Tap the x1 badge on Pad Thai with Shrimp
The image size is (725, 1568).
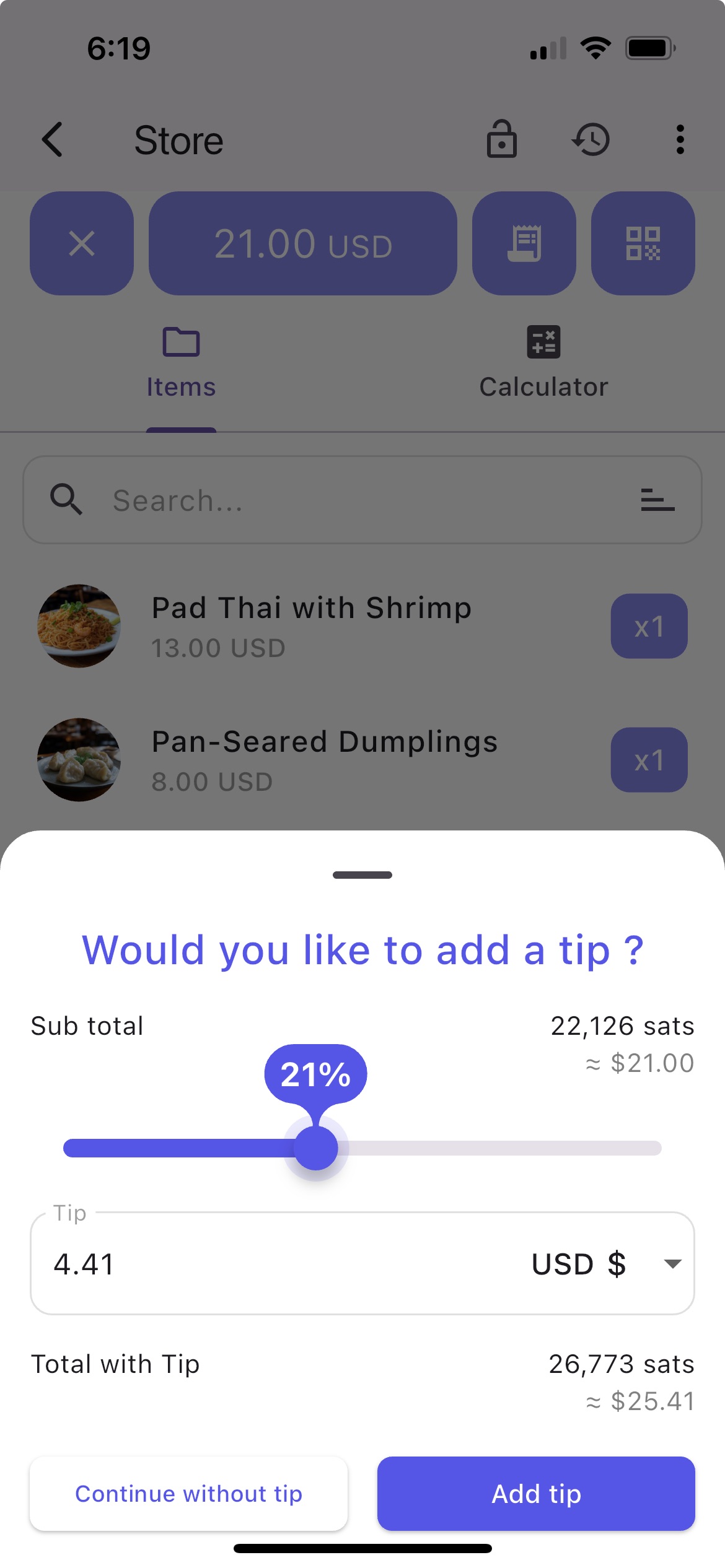[649, 626]
